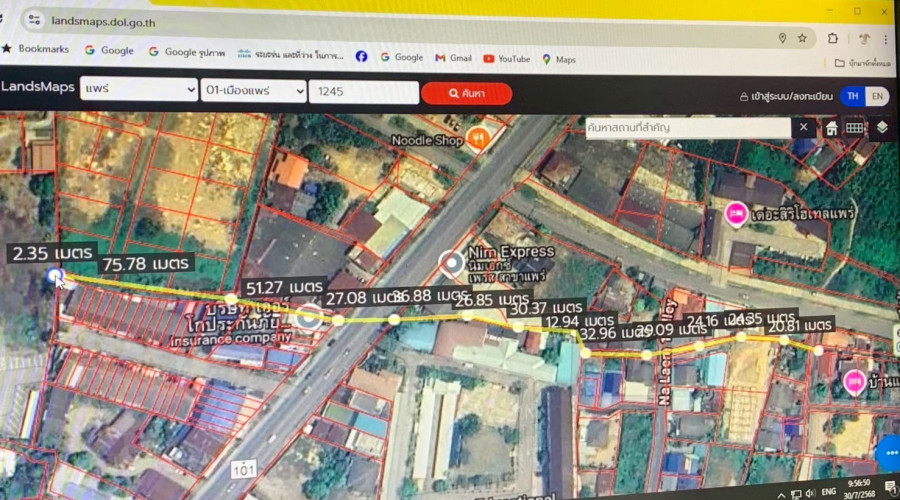Tap the red ค้นหา search button
Image resolution: width=900 pixels, height=500 pixels.
coord(466,93)
